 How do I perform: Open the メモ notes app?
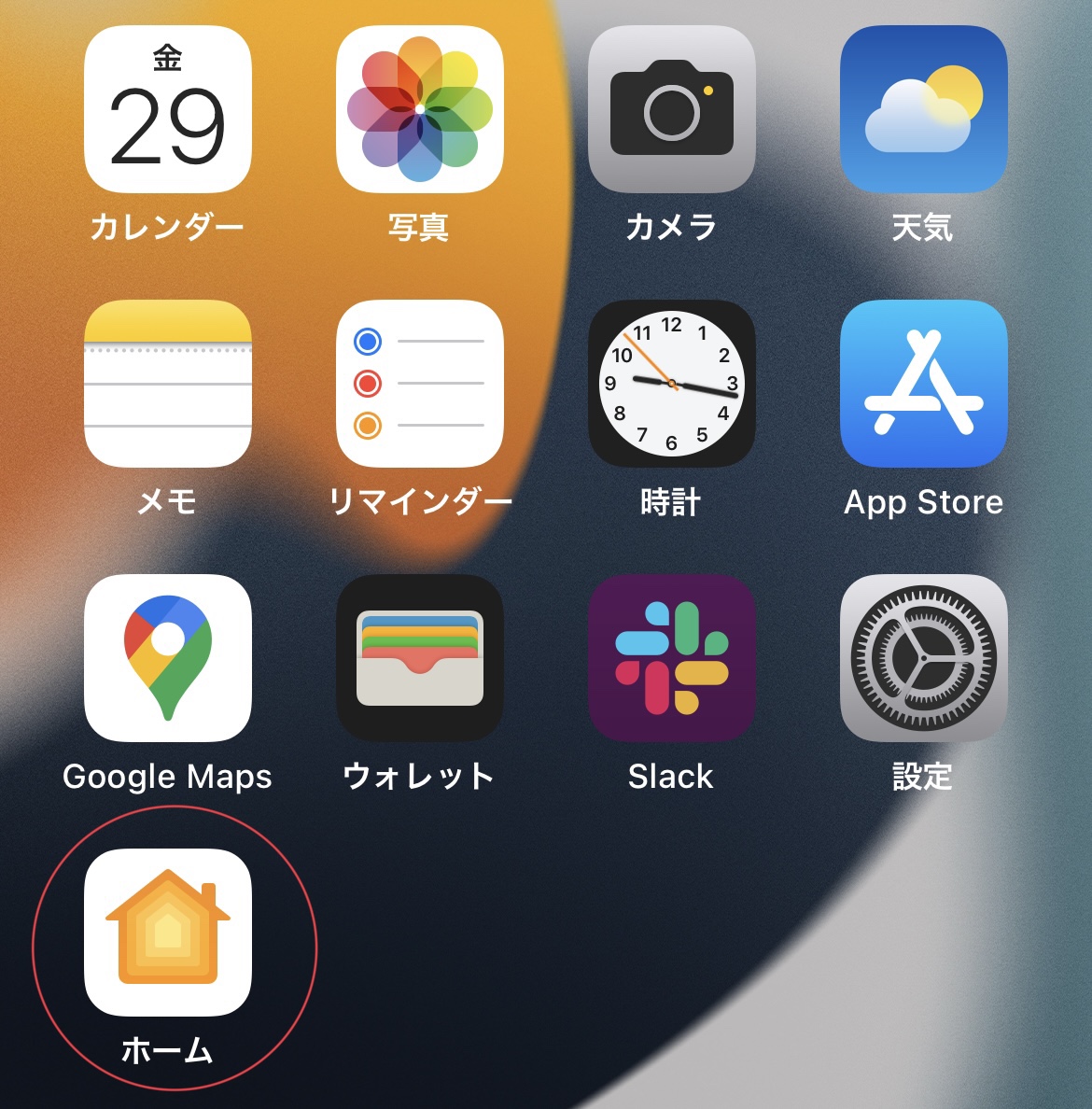pos(168,384)
